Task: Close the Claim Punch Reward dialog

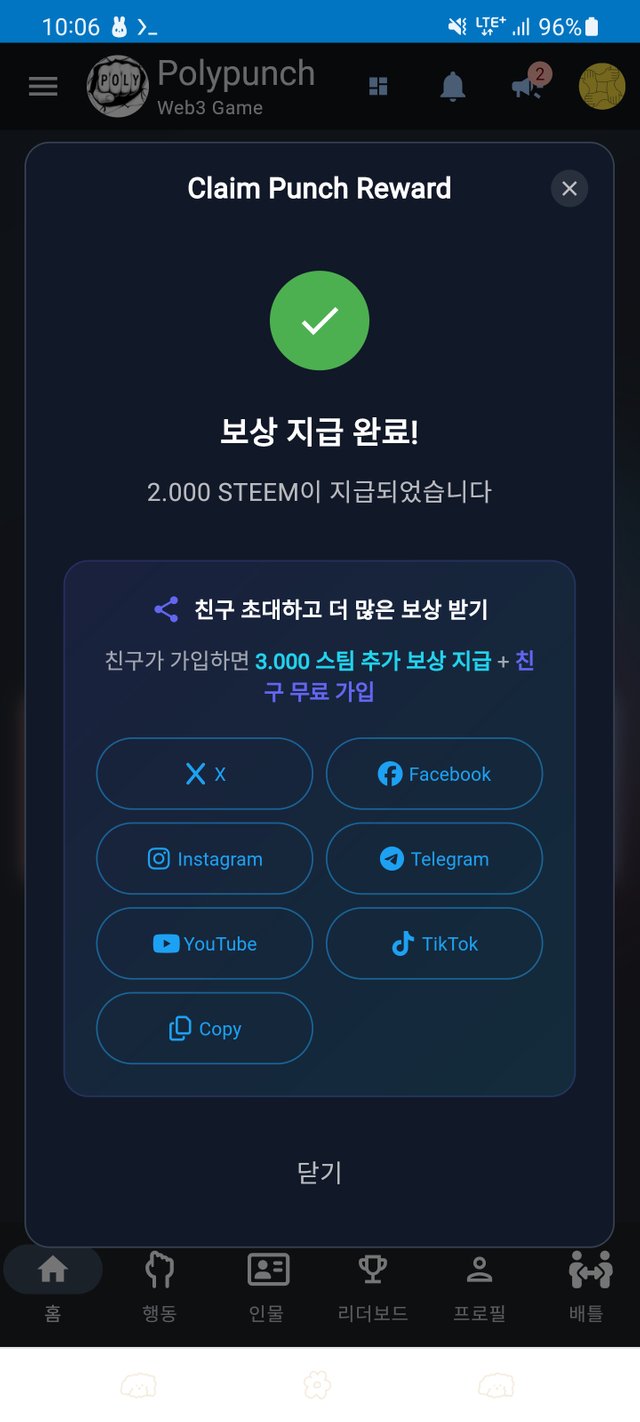Action: pyautogui.click(x=569, y=188)
